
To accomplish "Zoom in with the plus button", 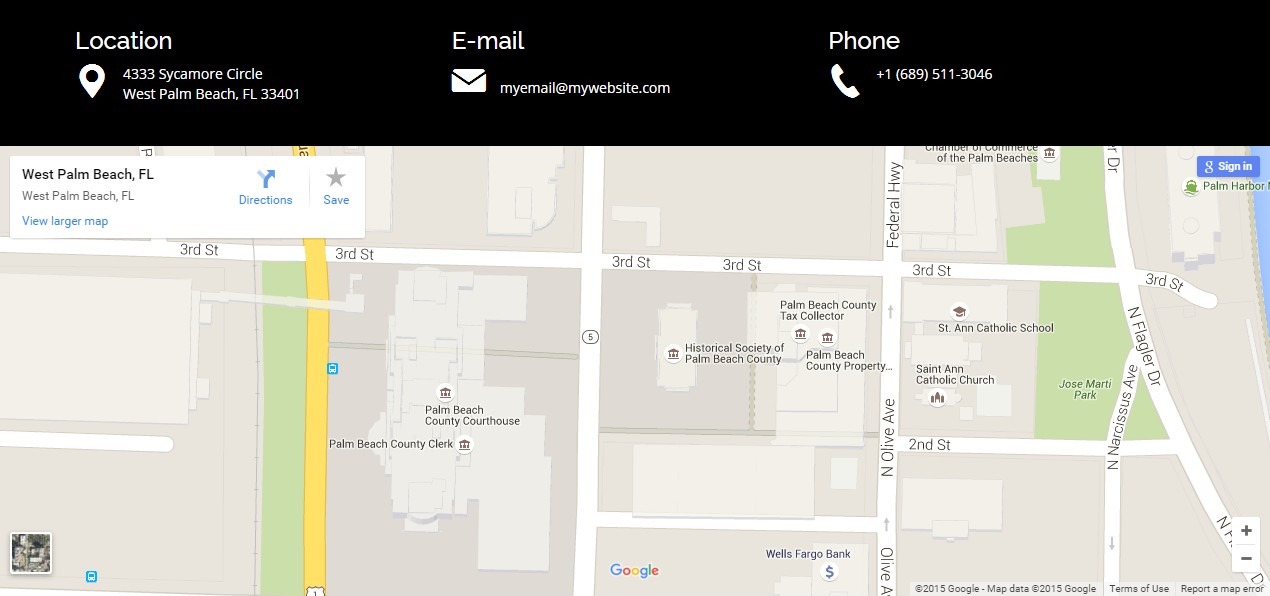I will coord(1246,531).
